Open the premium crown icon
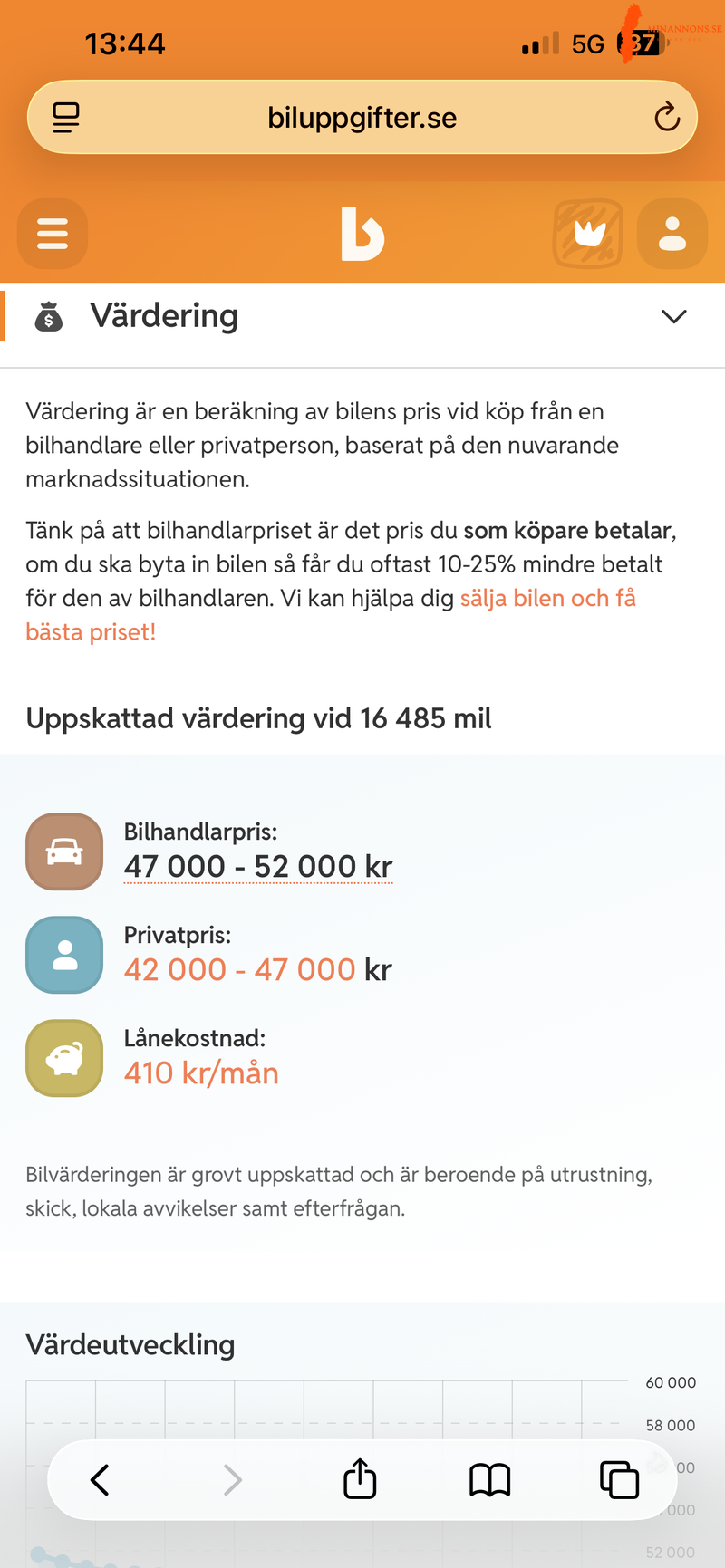The width and height of the screenshot is (725, 1568). pos(588,234)
